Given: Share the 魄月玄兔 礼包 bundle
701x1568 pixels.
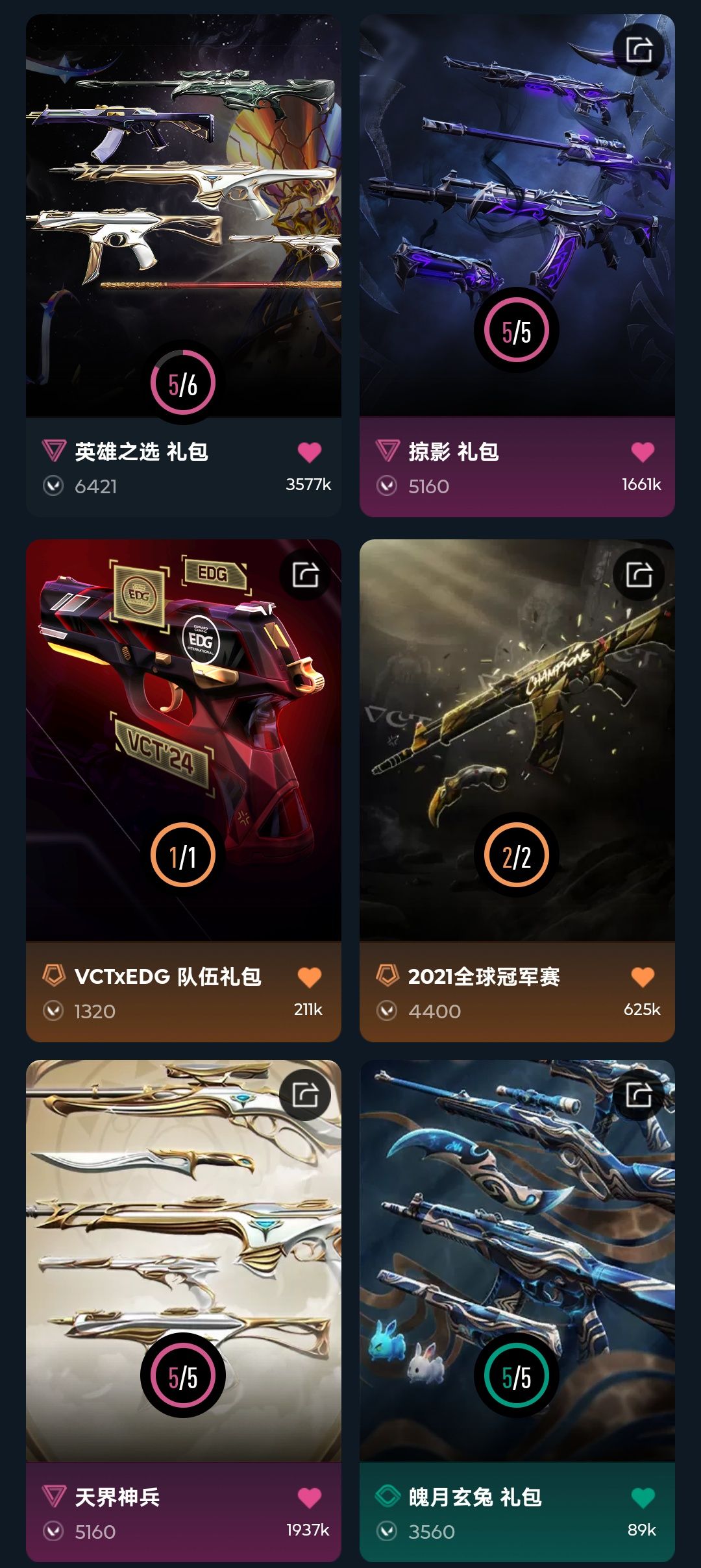Looking at the screenshot, I should pos(639,1096).
